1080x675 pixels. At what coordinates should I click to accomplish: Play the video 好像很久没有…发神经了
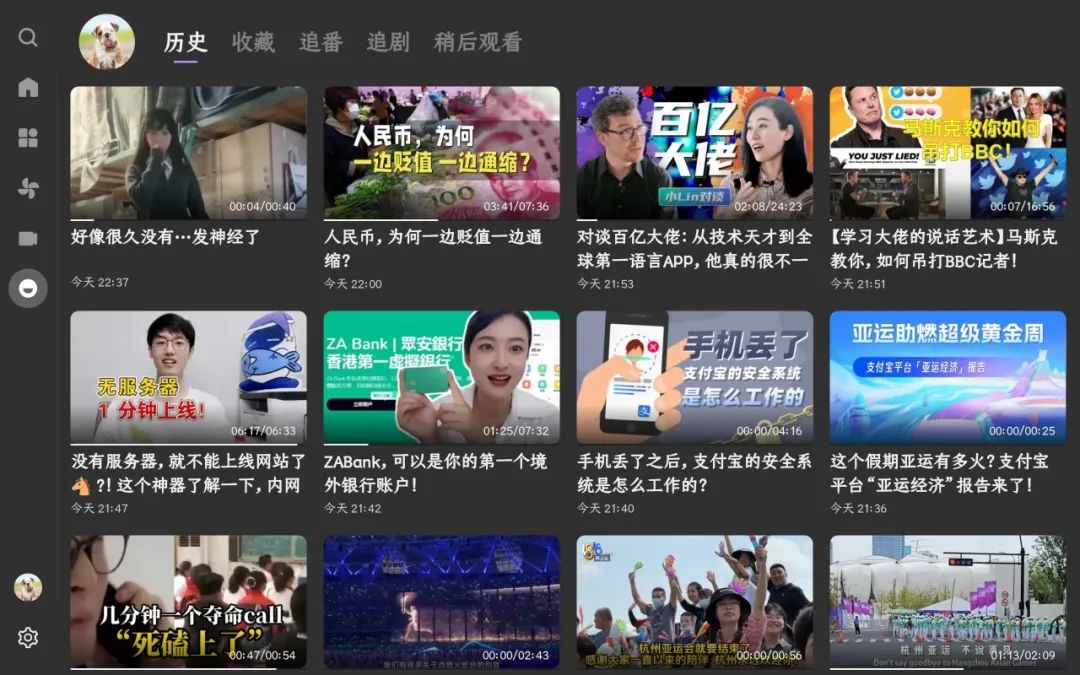[188, 153]
